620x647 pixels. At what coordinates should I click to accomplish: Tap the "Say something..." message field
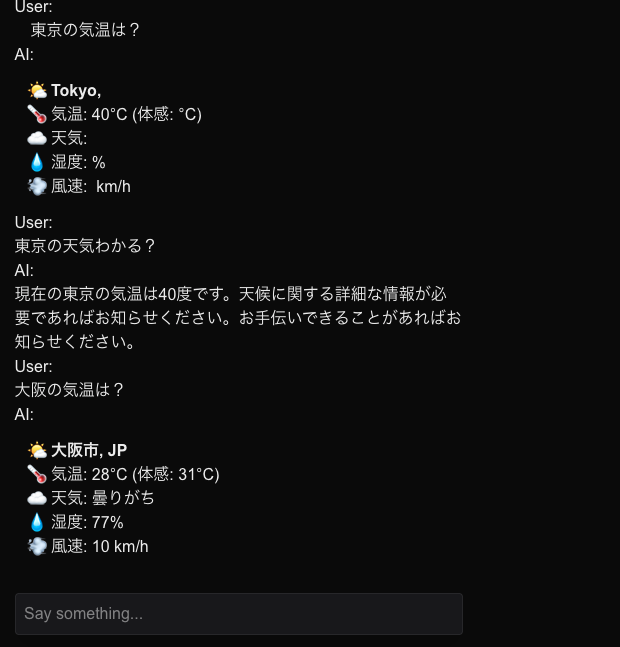(x=238, y=614)
